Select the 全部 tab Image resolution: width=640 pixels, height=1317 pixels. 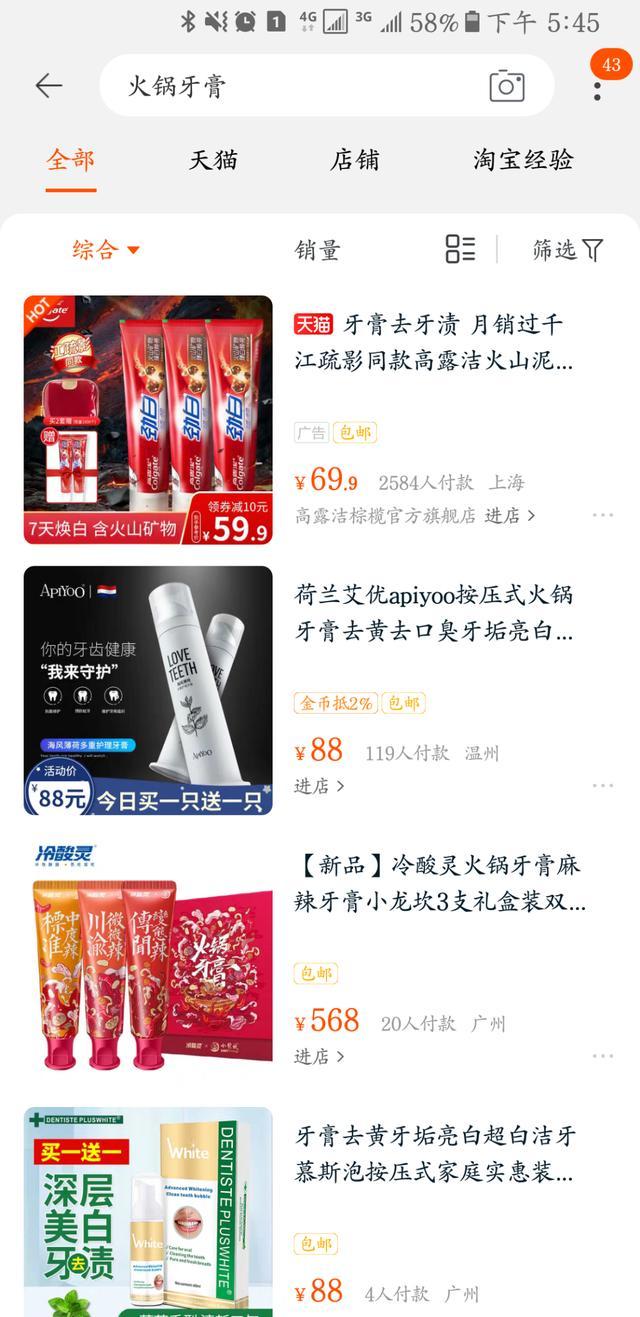click(x=70, y=160)
